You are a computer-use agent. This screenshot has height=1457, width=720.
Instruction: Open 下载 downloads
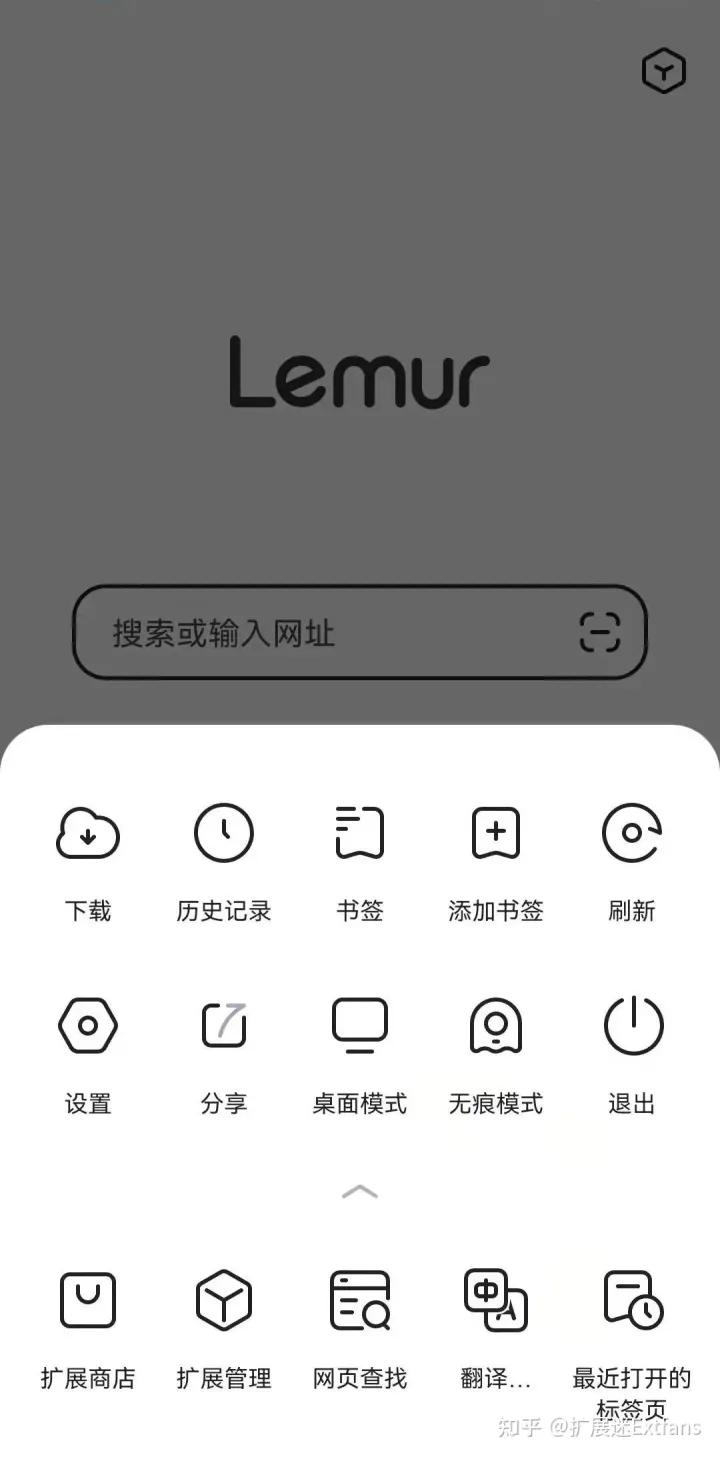88,856
